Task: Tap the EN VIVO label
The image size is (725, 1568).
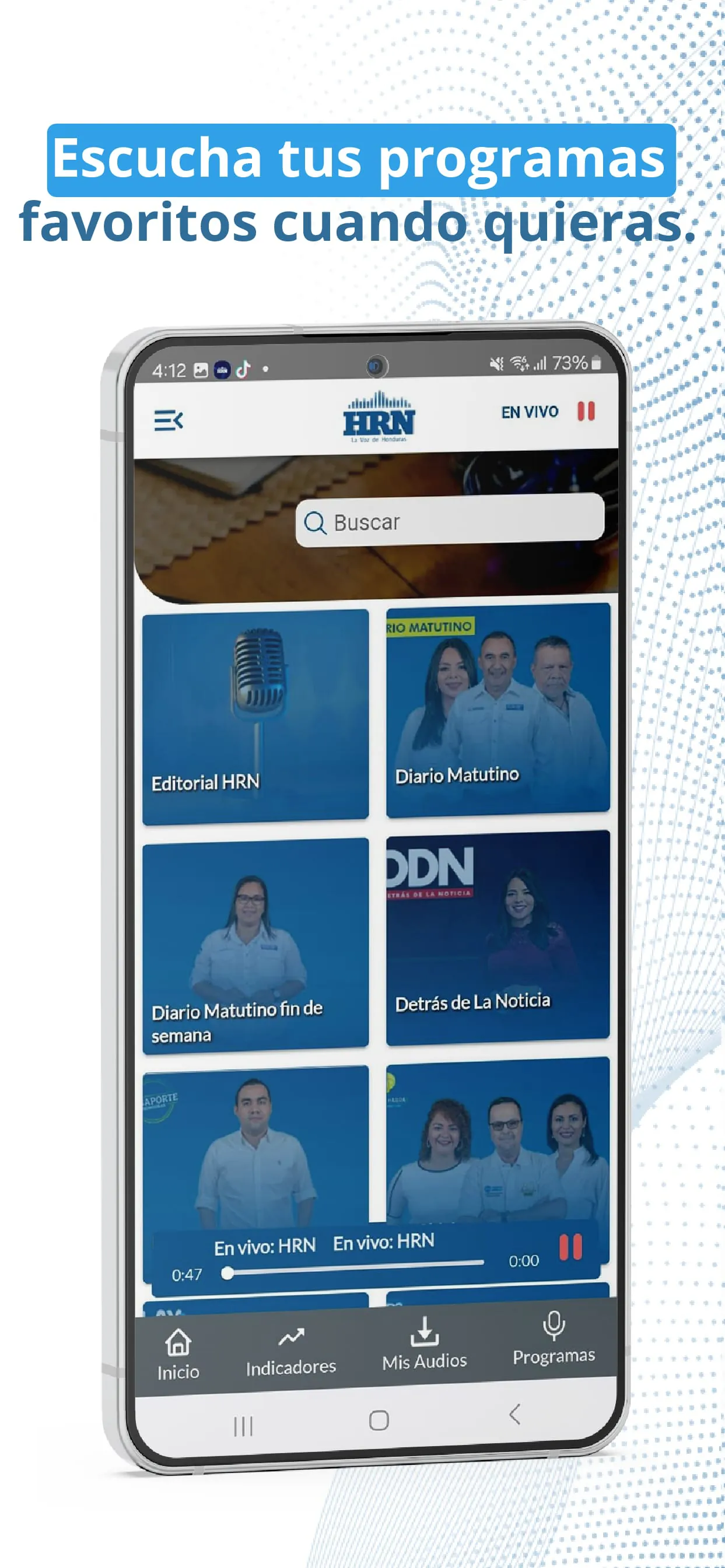Action: point(530,412)
